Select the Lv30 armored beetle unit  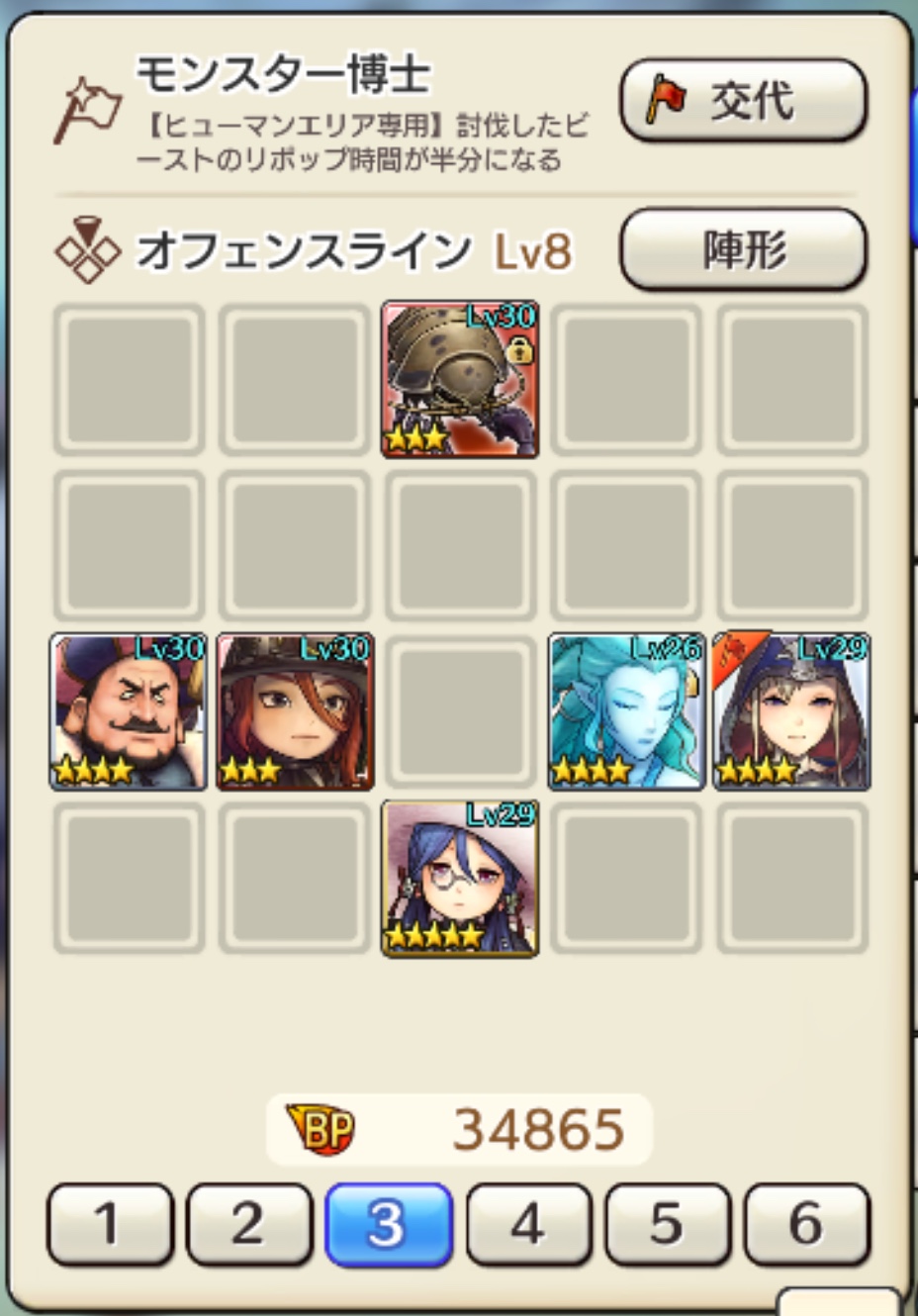460,380
